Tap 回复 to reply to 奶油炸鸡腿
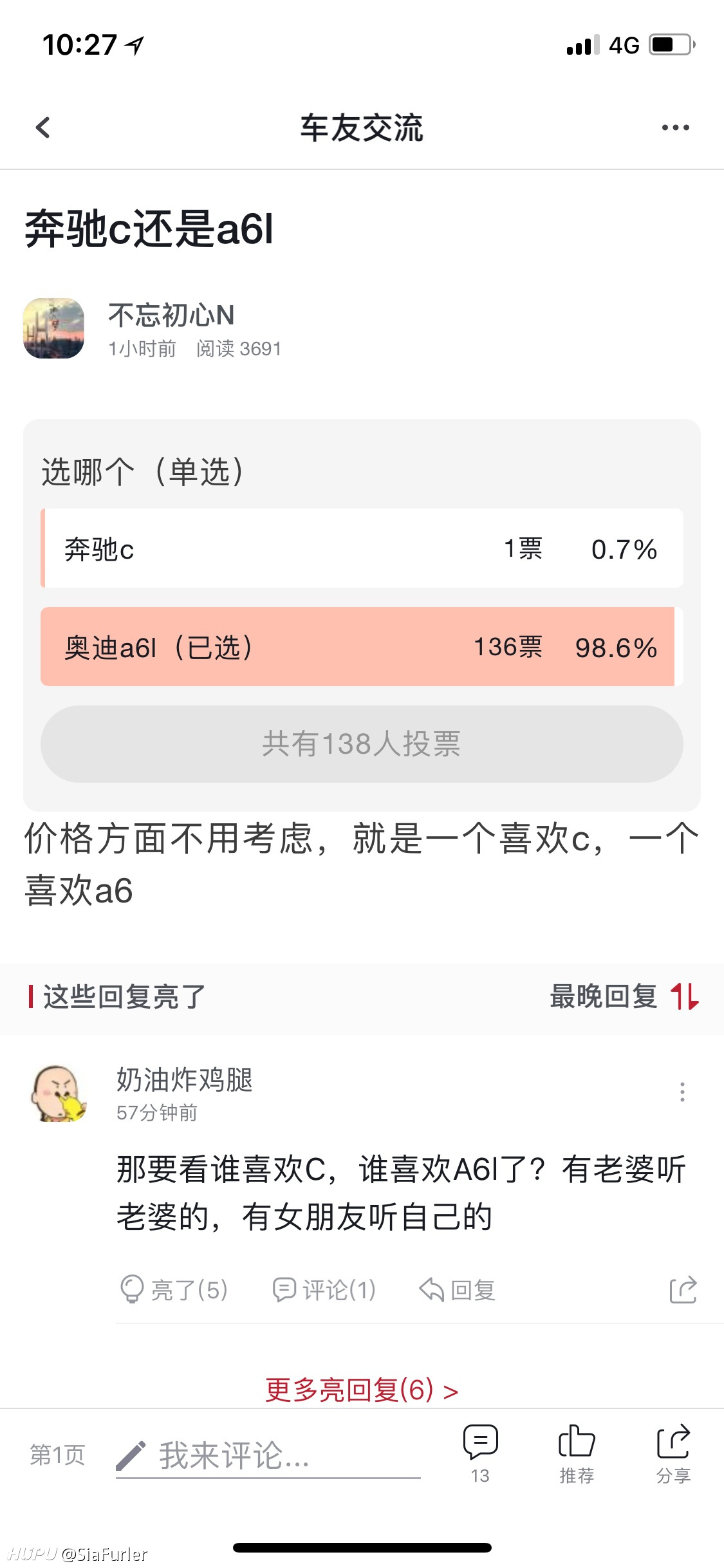 [457, 1290]
